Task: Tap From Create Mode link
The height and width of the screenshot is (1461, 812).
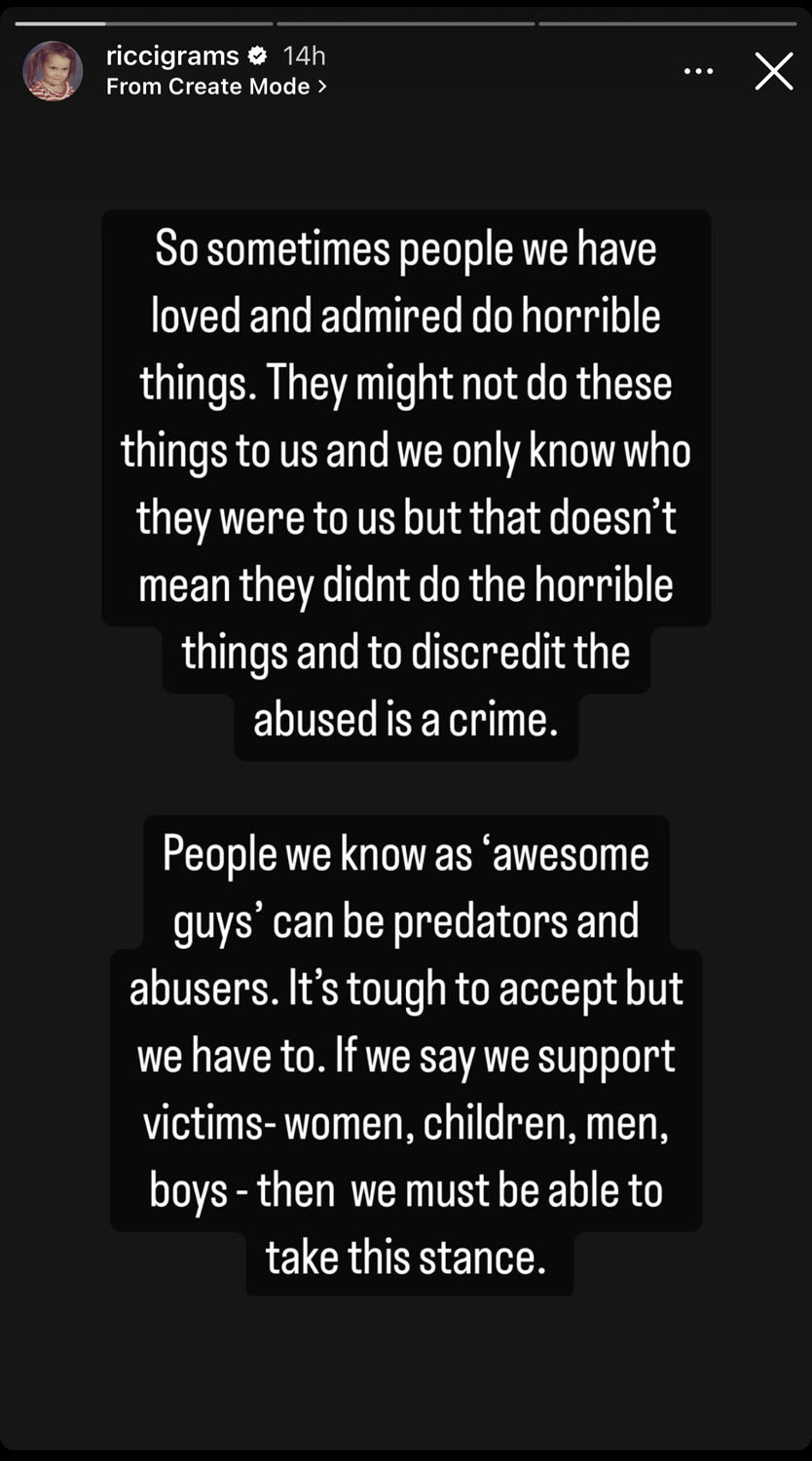Action: 216,87
